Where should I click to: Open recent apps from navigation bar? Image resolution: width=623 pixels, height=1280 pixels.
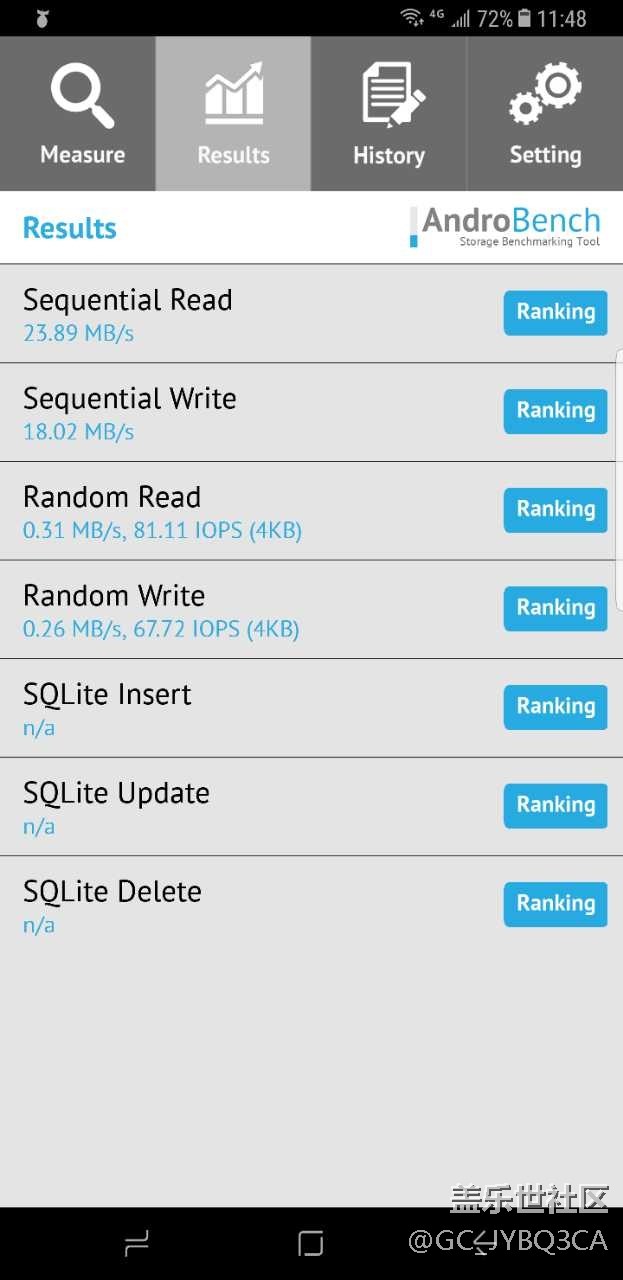click(x=136, y=1243)
